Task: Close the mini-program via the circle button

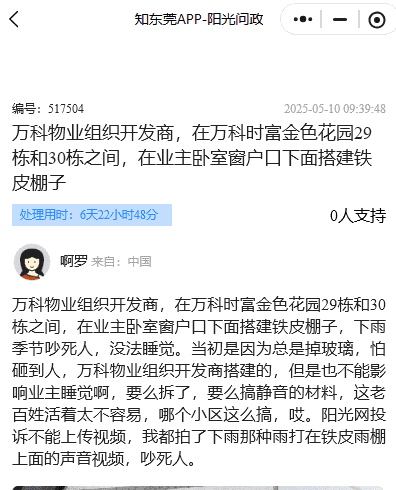Action: pos(377,20)
